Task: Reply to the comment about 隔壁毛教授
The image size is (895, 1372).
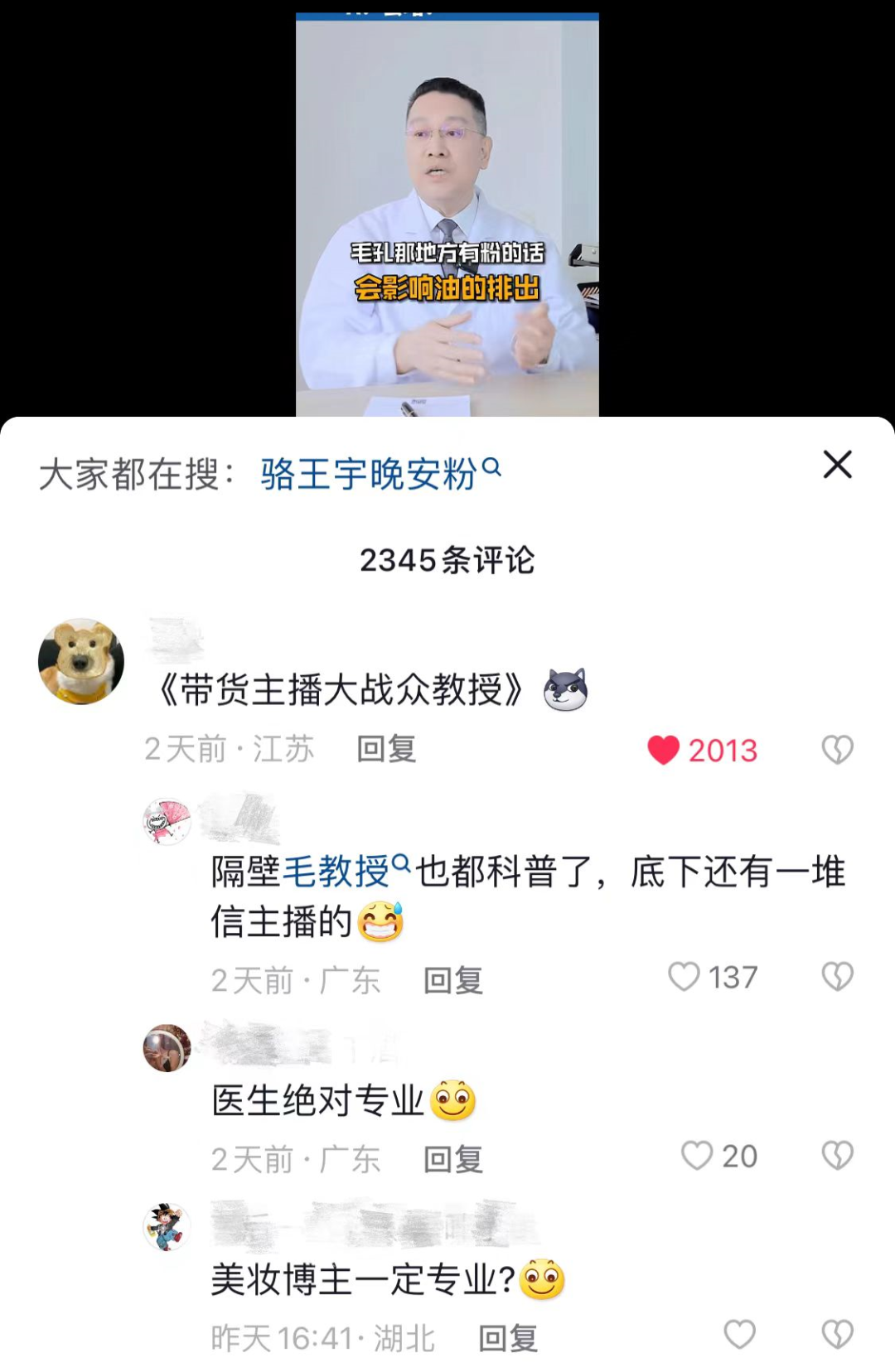Action: click(x=452, y=980)
